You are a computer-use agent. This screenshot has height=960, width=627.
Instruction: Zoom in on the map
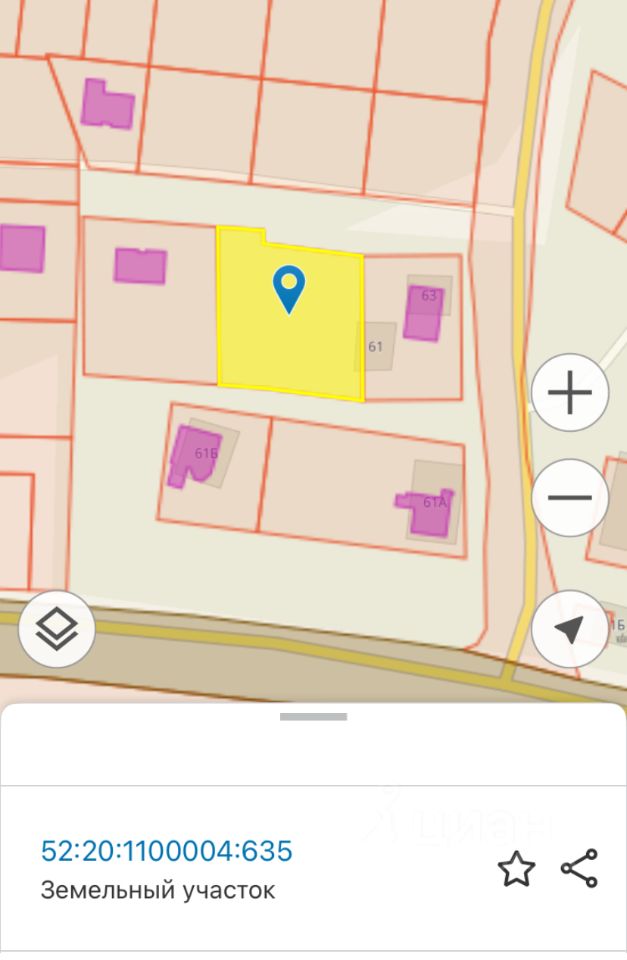[x=570, y=393]
